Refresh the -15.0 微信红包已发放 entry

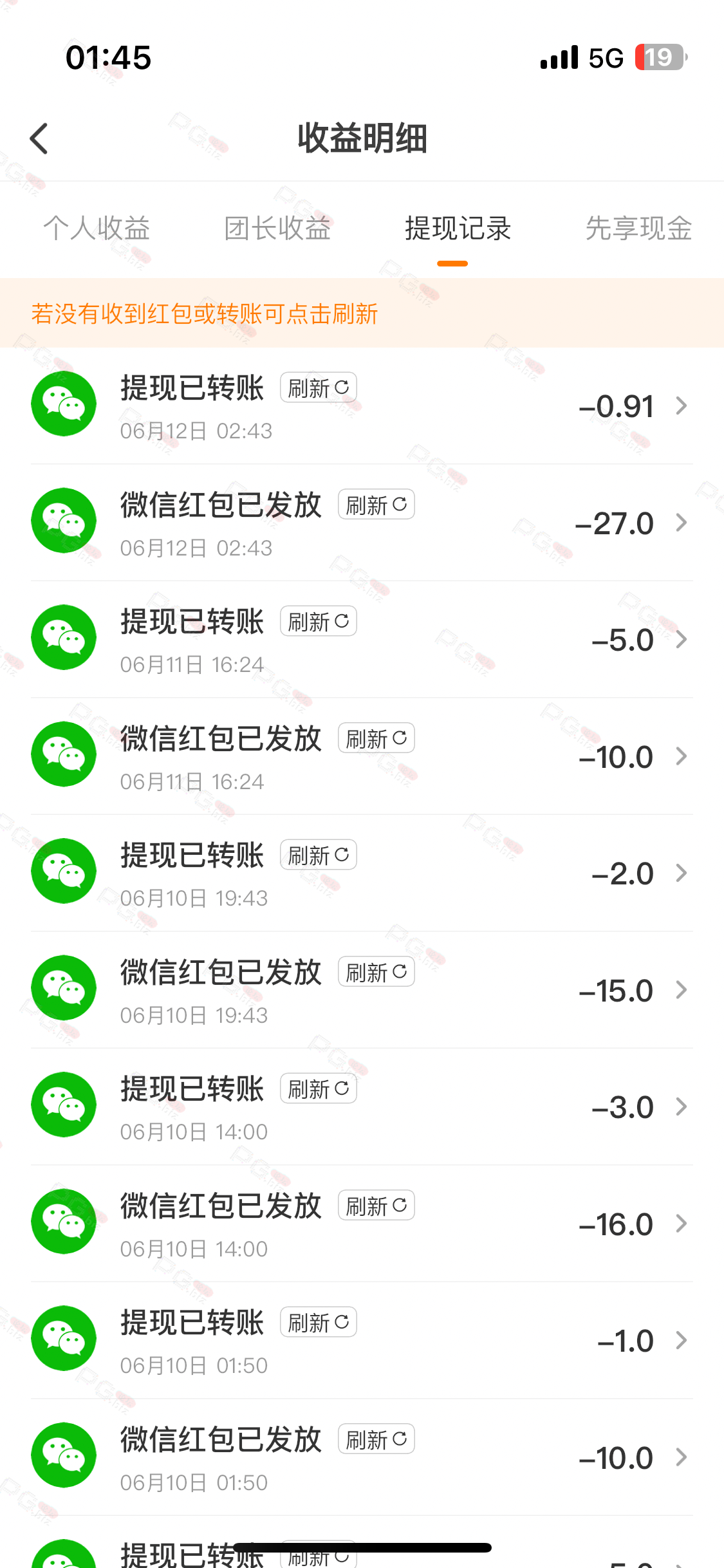[x=376, y=972]
